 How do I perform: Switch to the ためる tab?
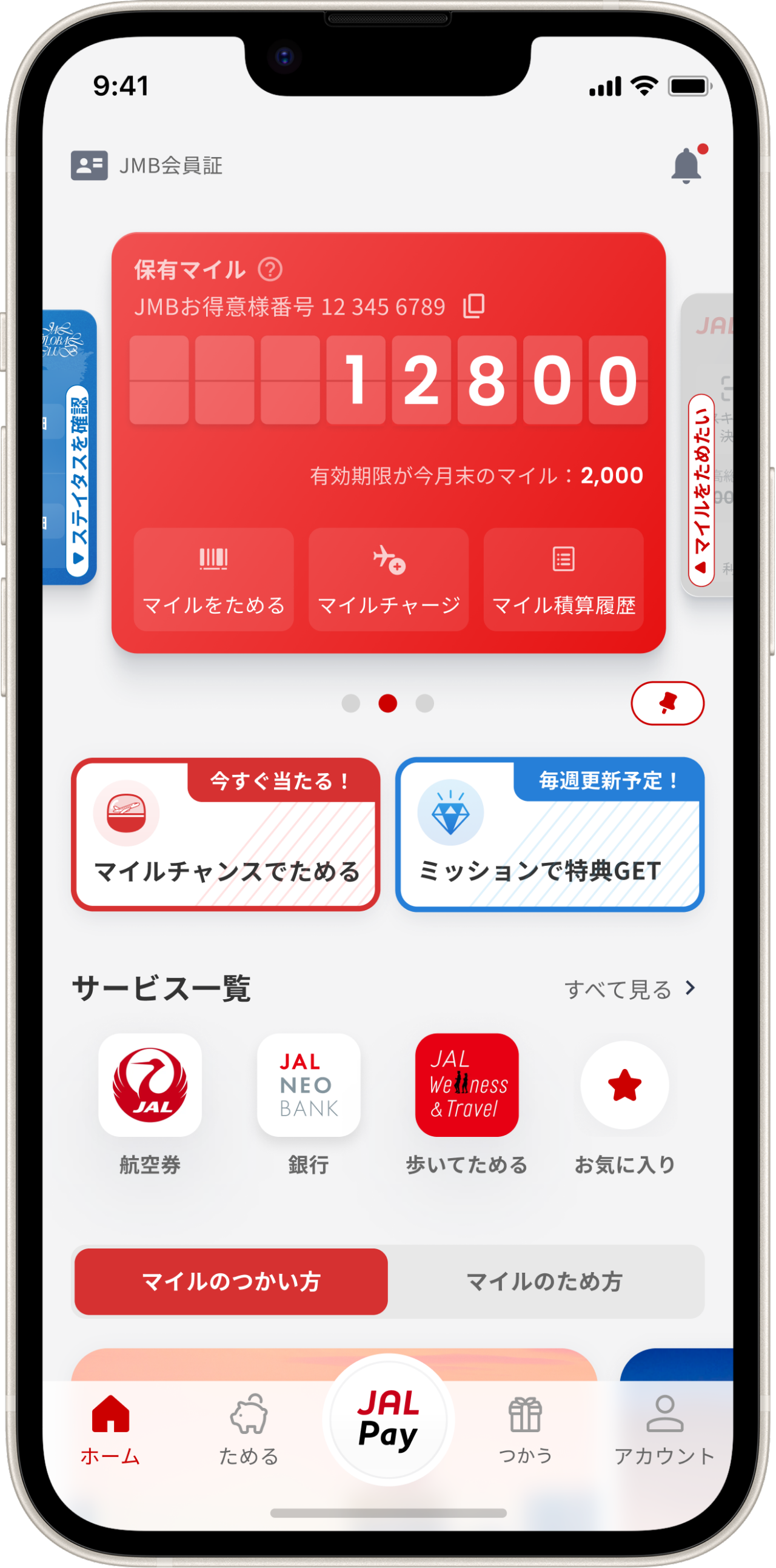click(249, 1429)
